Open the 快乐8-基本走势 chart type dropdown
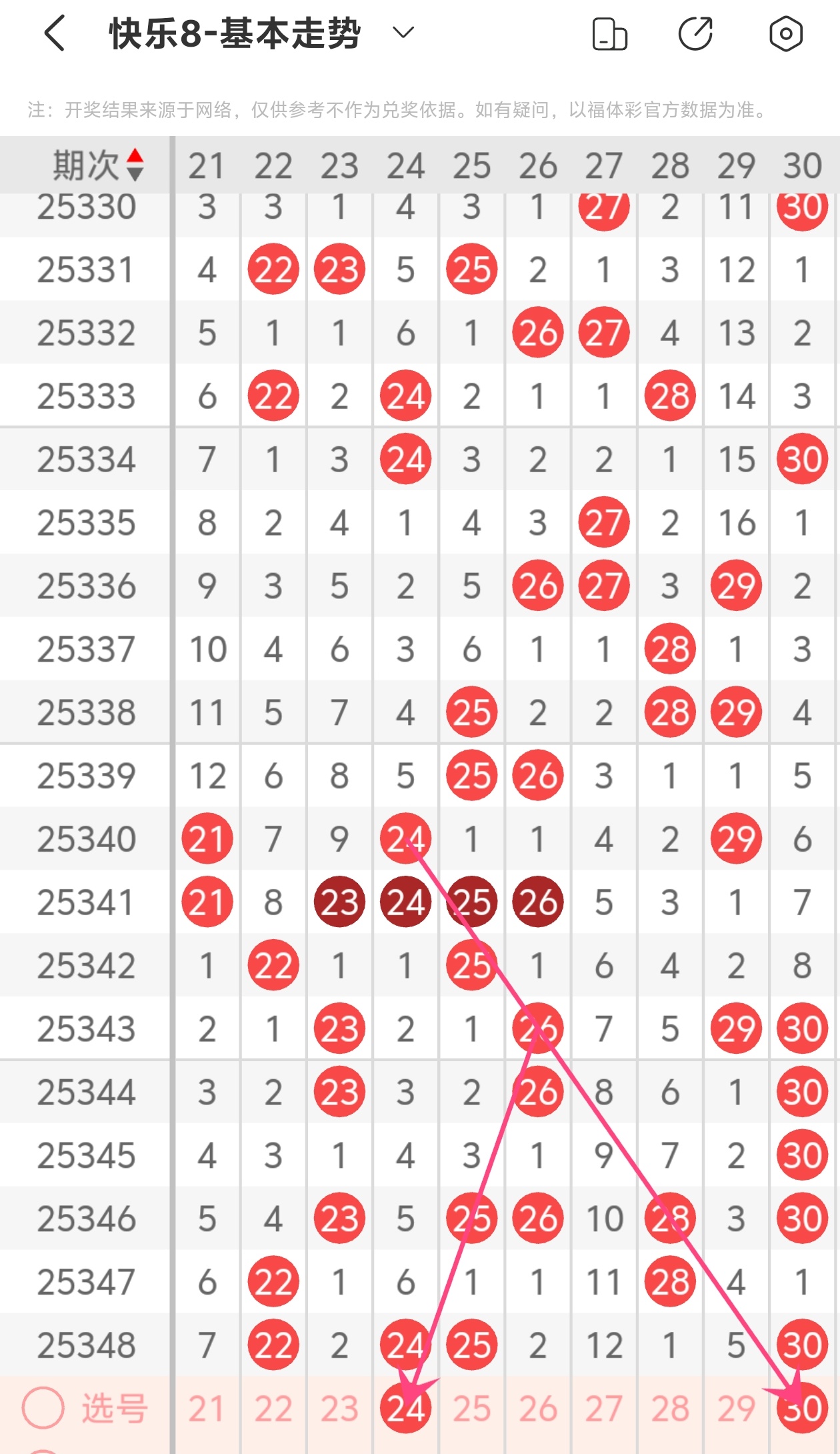This screenshot has height=1454, width=840. click(403, 32)
